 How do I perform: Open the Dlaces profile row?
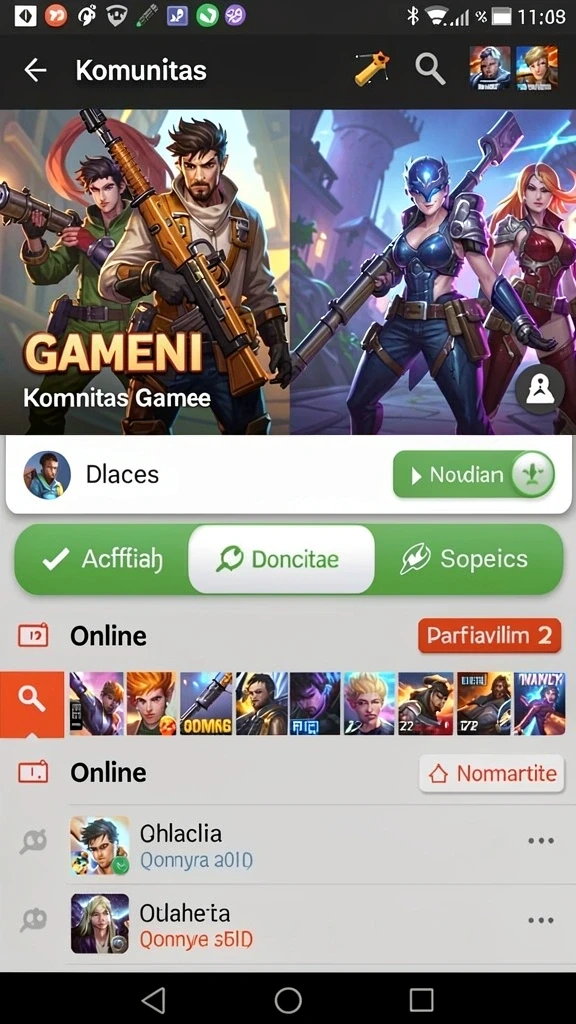[288, 475]
